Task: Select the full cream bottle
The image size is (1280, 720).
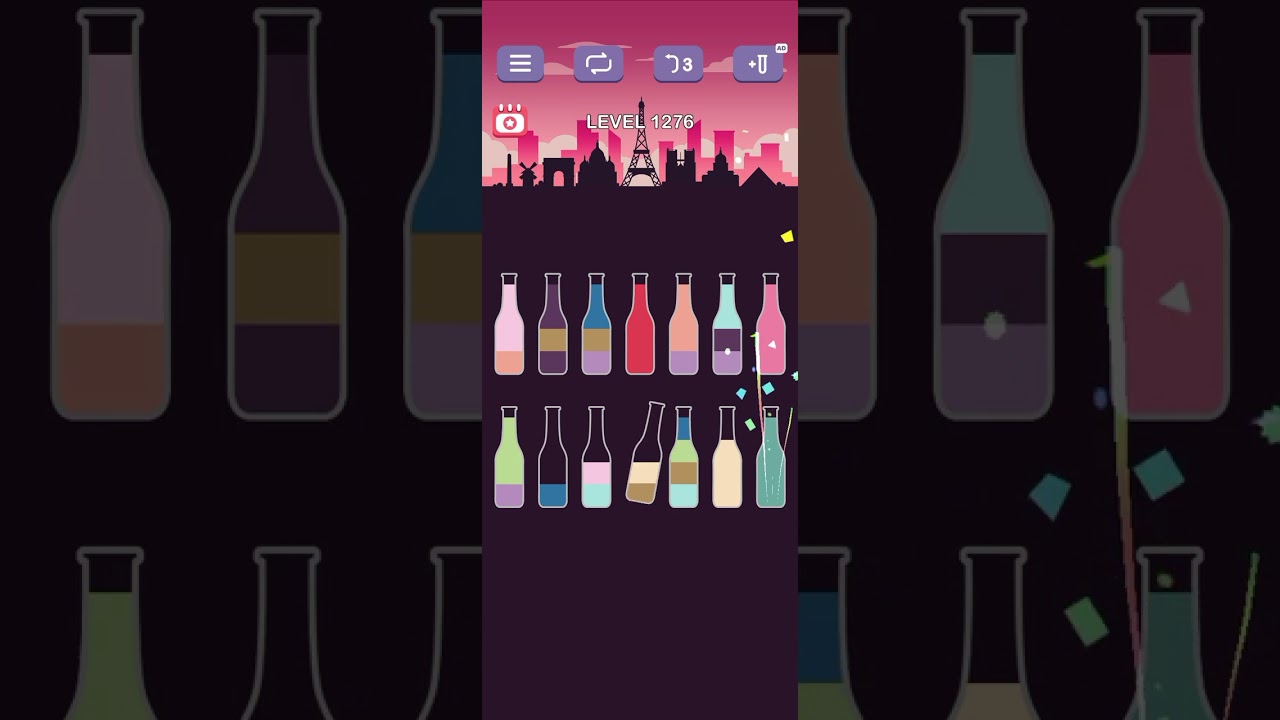Action: coord(727,460)
